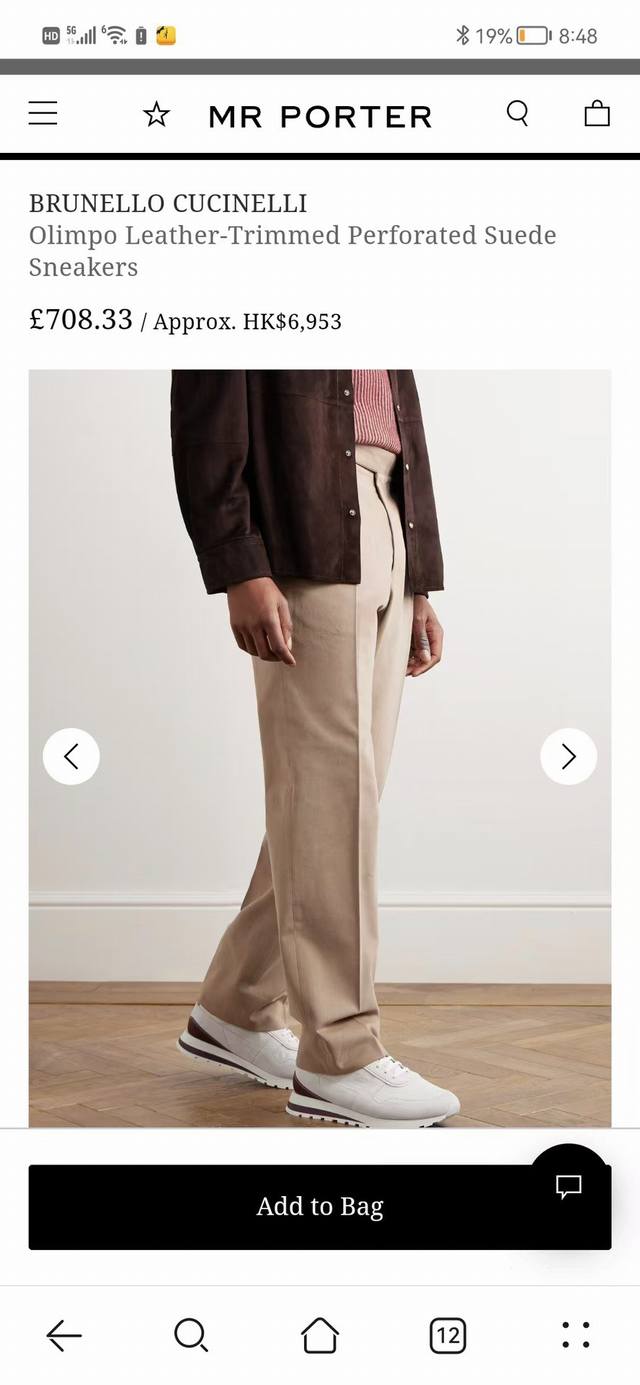The image size is (640, 1385).
Task: Open the 12 browser tabs view
Action: [448, 1335]
